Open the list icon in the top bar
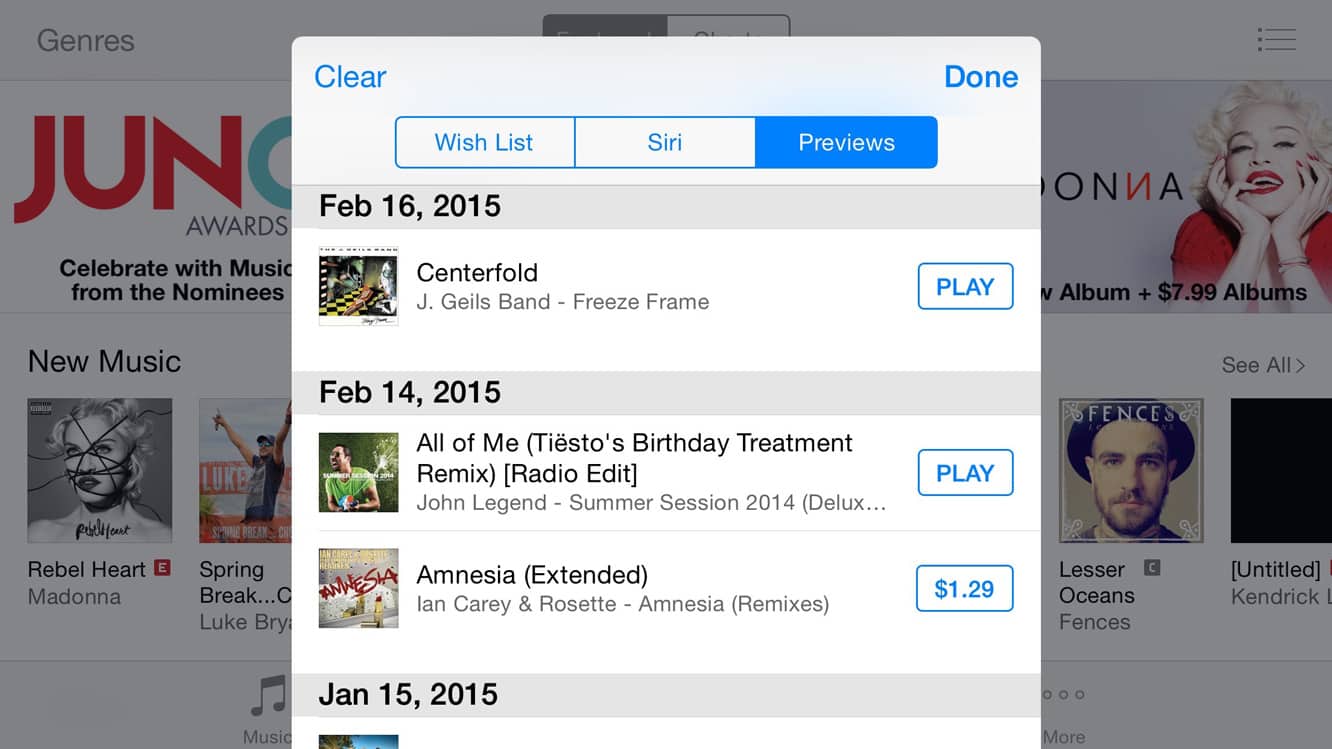This screenshot has height=749, width=1332. 1276,40
